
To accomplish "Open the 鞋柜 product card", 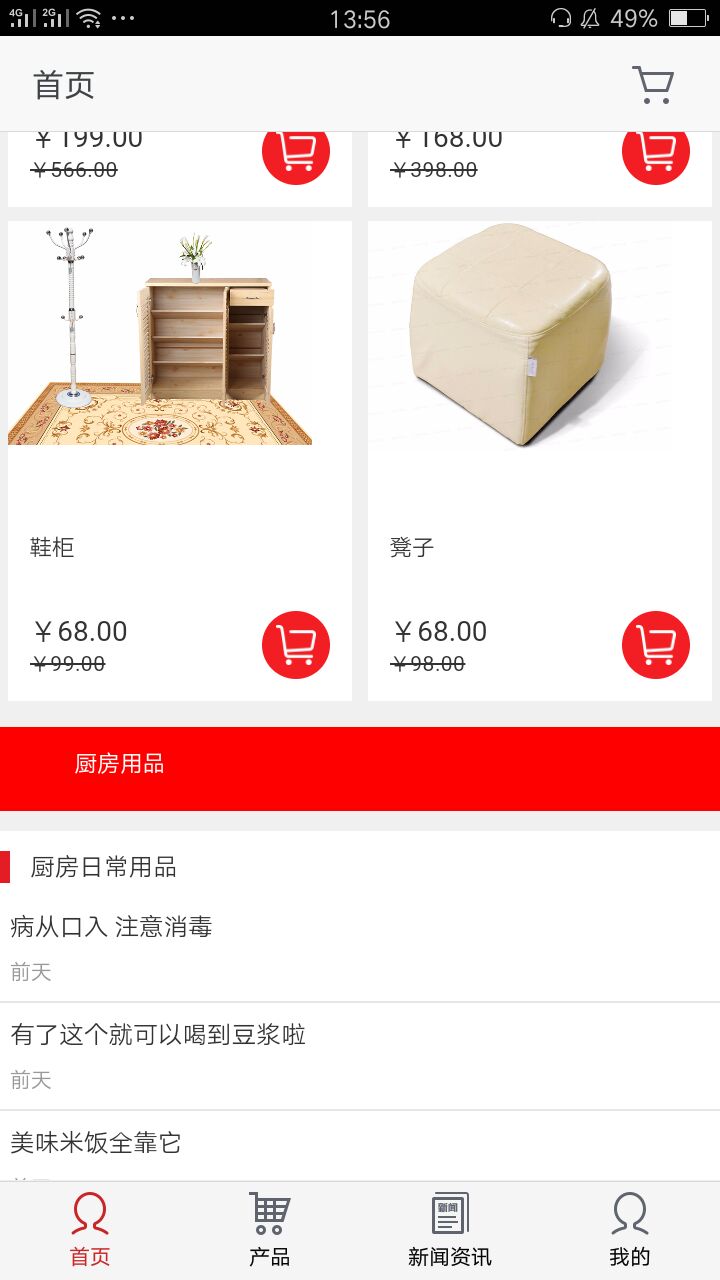I will [x=160, y=400].
